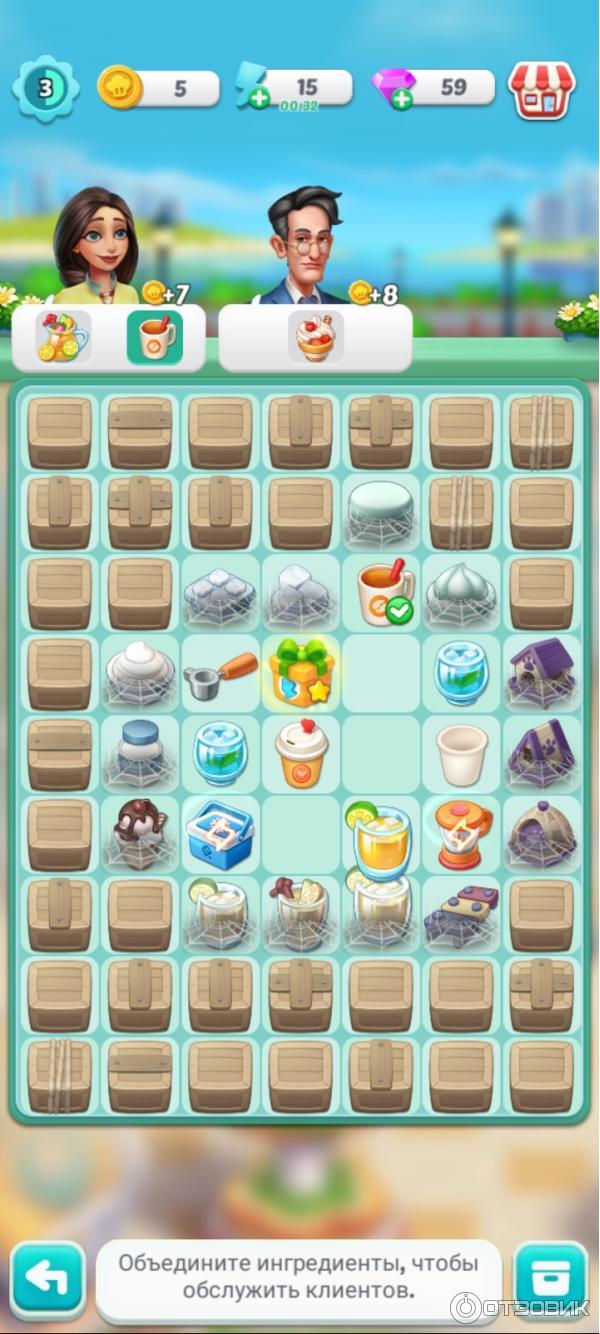Open the woman customer's tea order
The height and width of the screenshot is (1334, 600).
(154, 338)
